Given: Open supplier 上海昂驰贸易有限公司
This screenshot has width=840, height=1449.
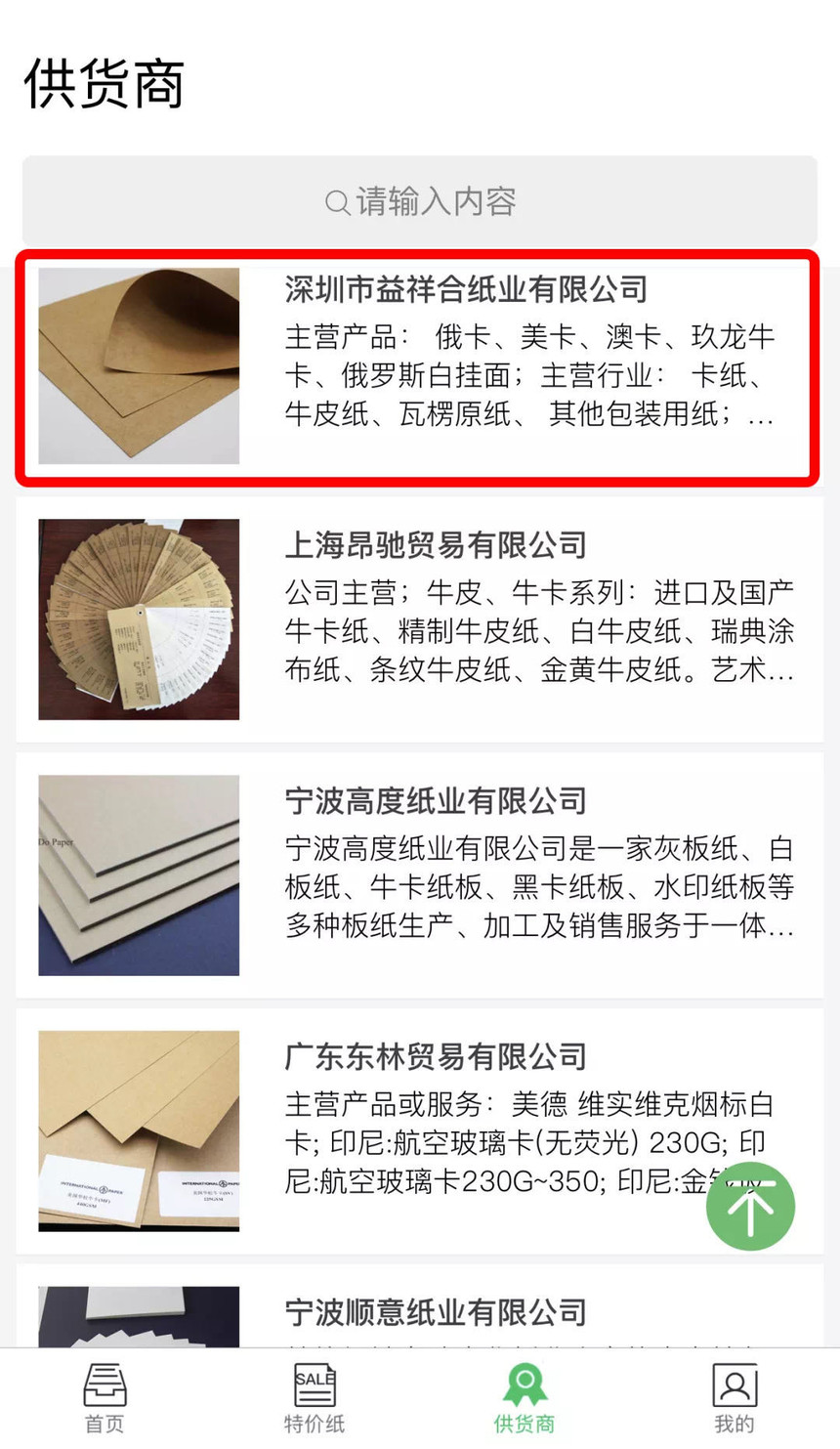Looking at the screenshot, I should click(x=420, y=619).
